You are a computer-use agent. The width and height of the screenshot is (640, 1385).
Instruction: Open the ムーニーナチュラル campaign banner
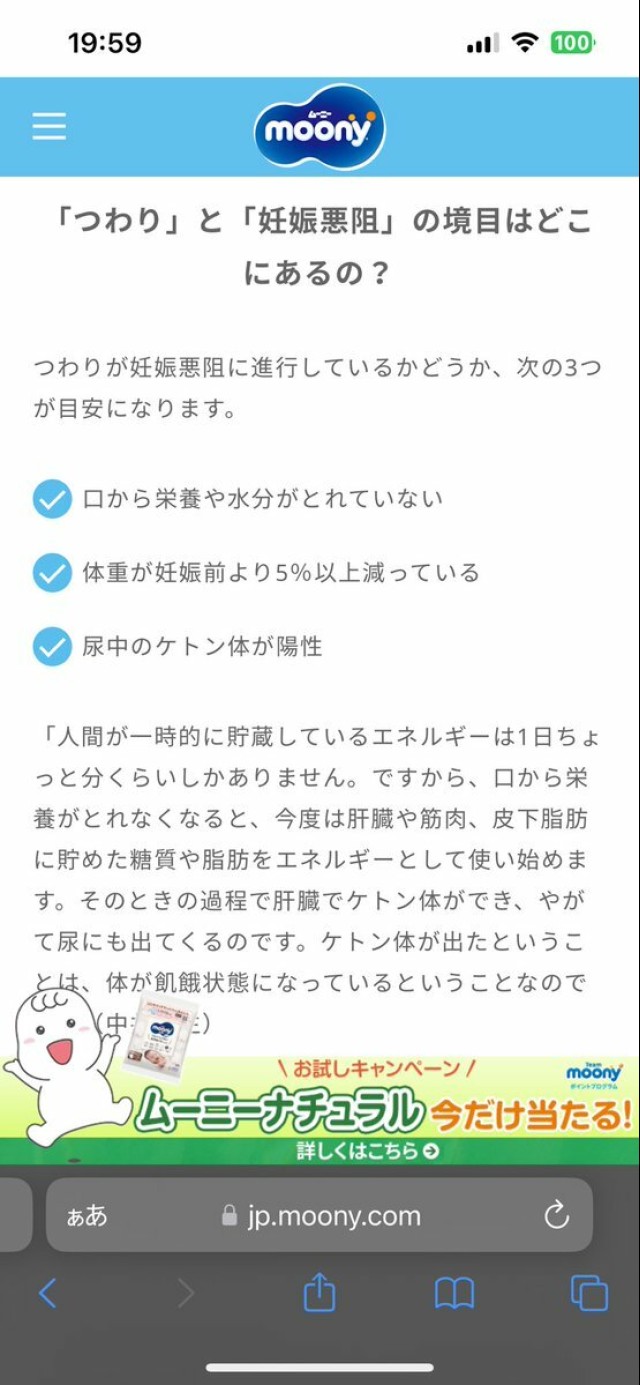click(380, 1110)
